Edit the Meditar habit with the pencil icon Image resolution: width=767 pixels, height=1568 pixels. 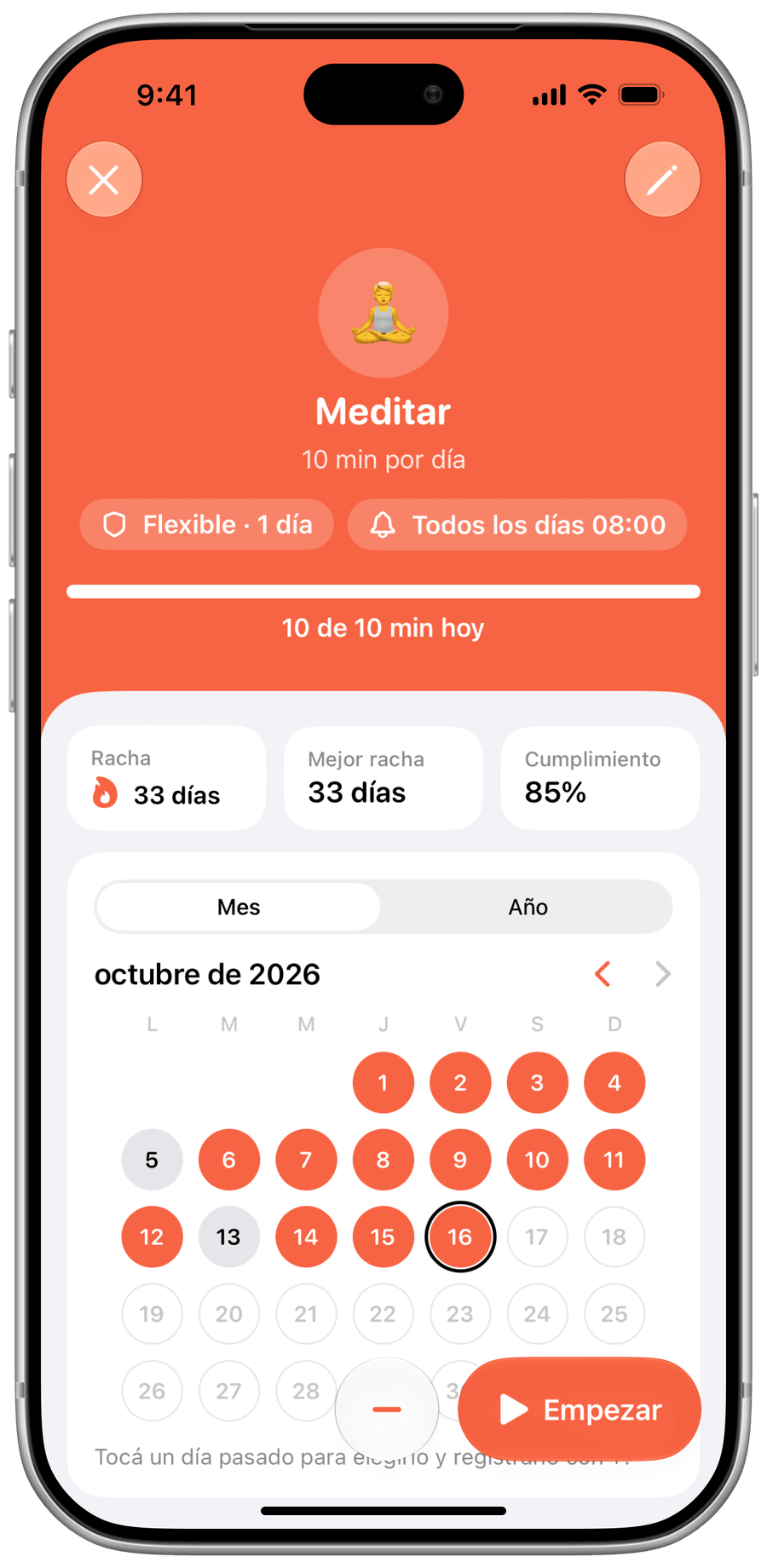click(x=662, y=180)
